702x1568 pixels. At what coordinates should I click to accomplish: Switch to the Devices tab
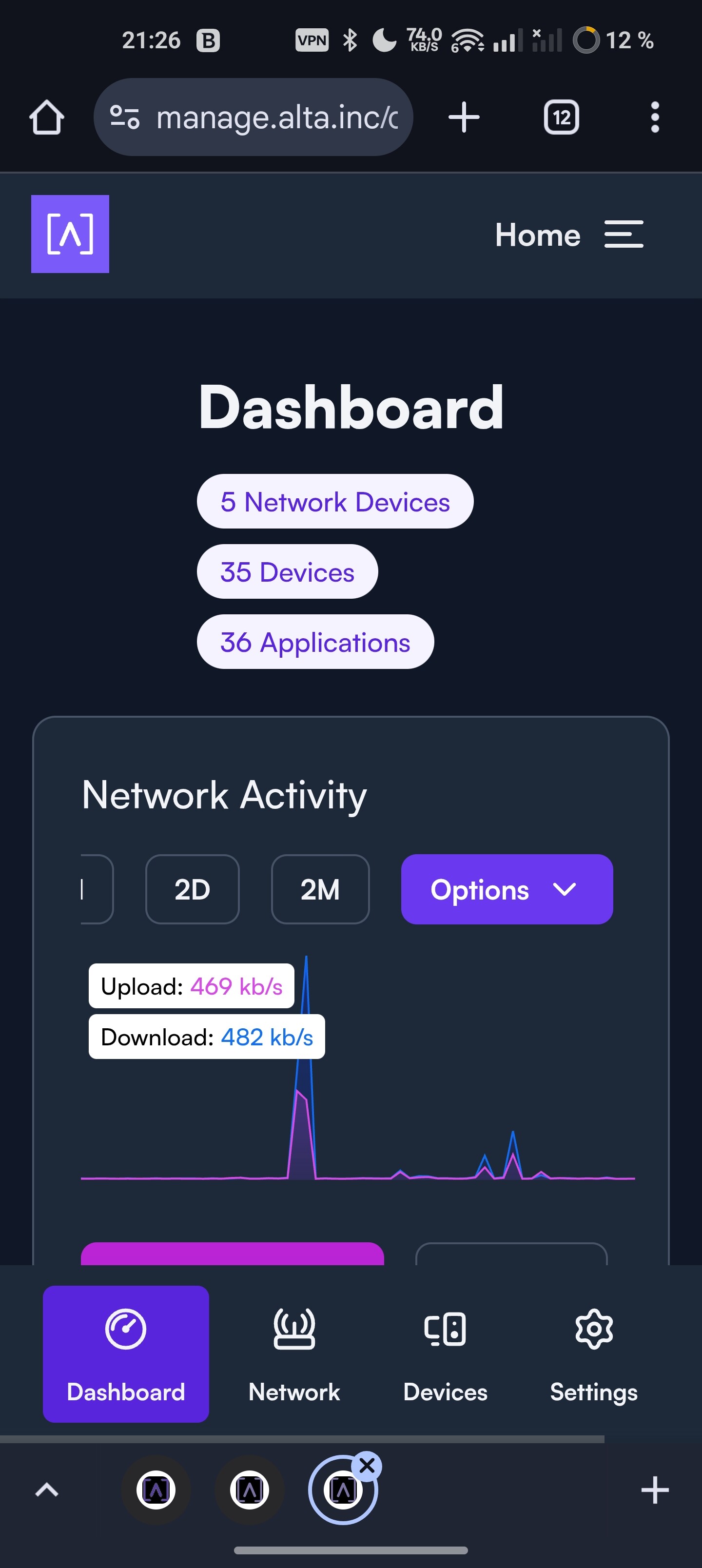(445, 1355)
